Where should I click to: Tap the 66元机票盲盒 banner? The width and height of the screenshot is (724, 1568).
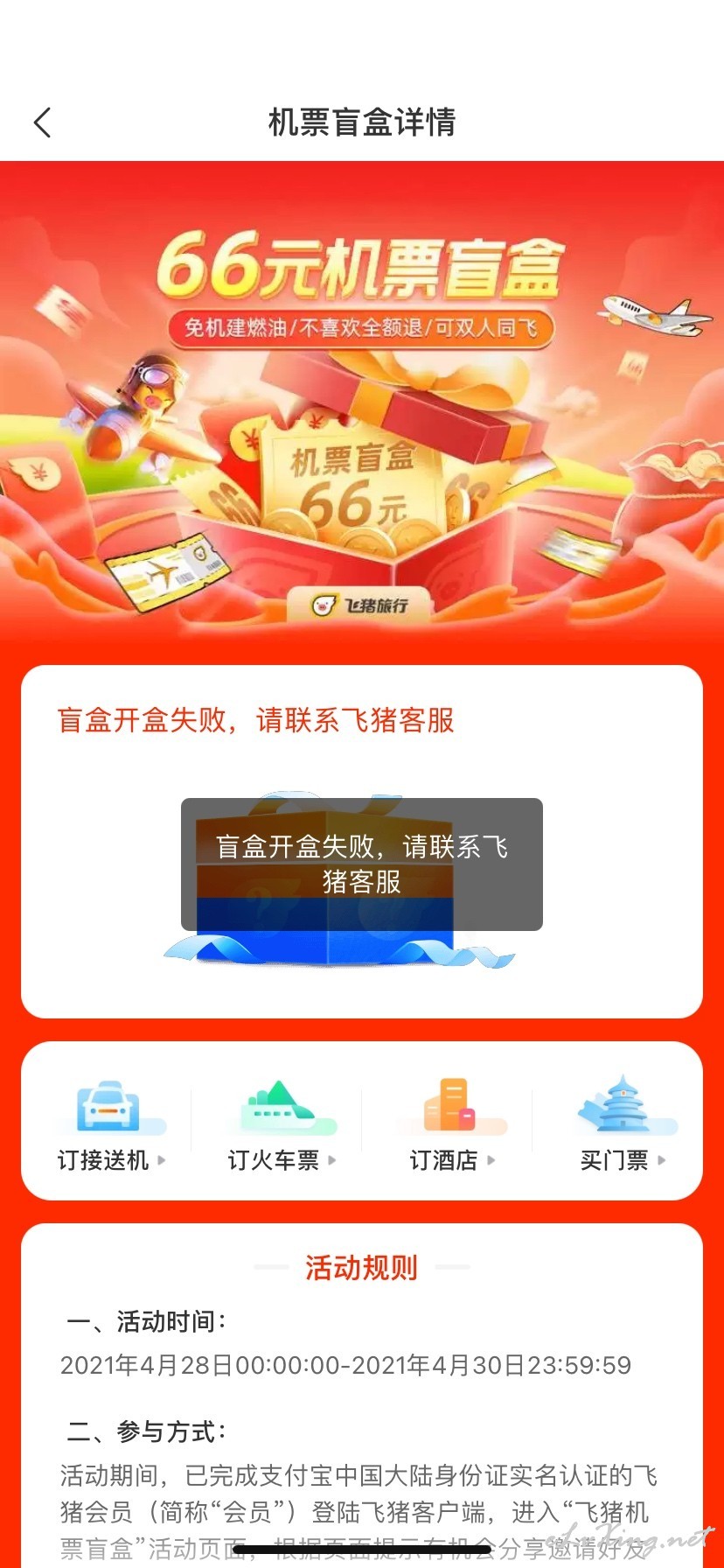[x=362, y=400]
